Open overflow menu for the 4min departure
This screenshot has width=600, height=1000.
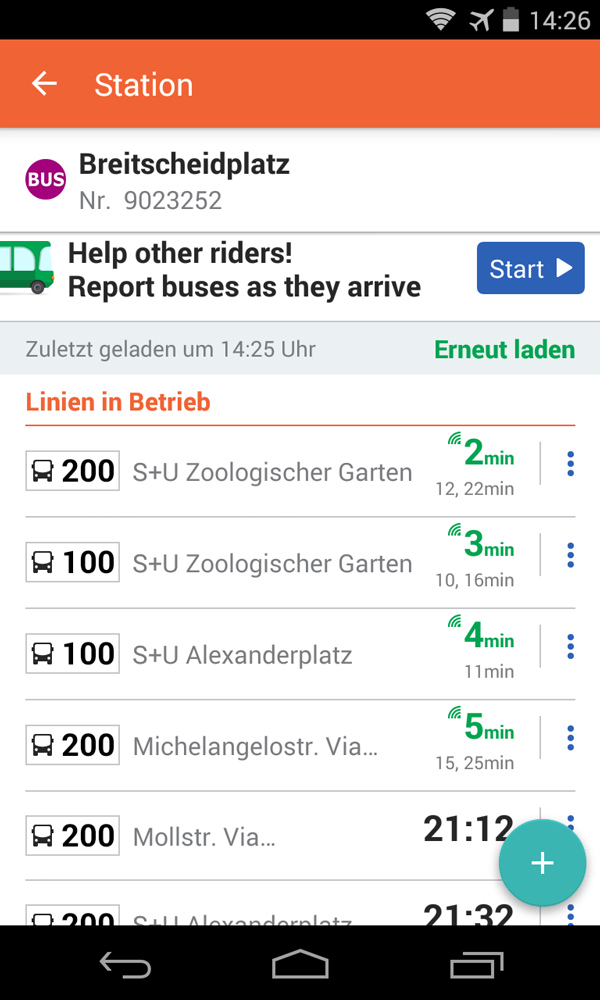pos(570,646)
